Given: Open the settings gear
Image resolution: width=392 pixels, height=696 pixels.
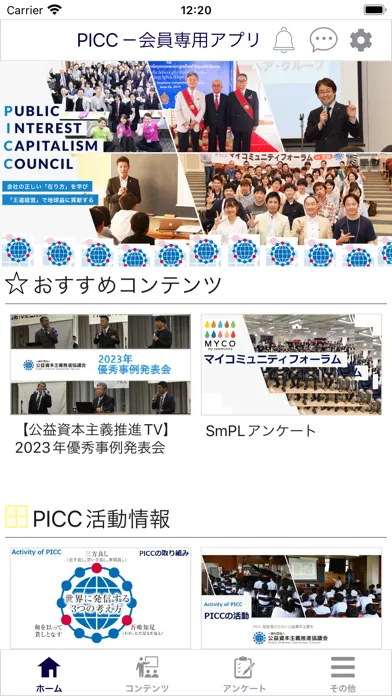Looking at the screenshot, I should pyautogui.click(x=361, y=40).
